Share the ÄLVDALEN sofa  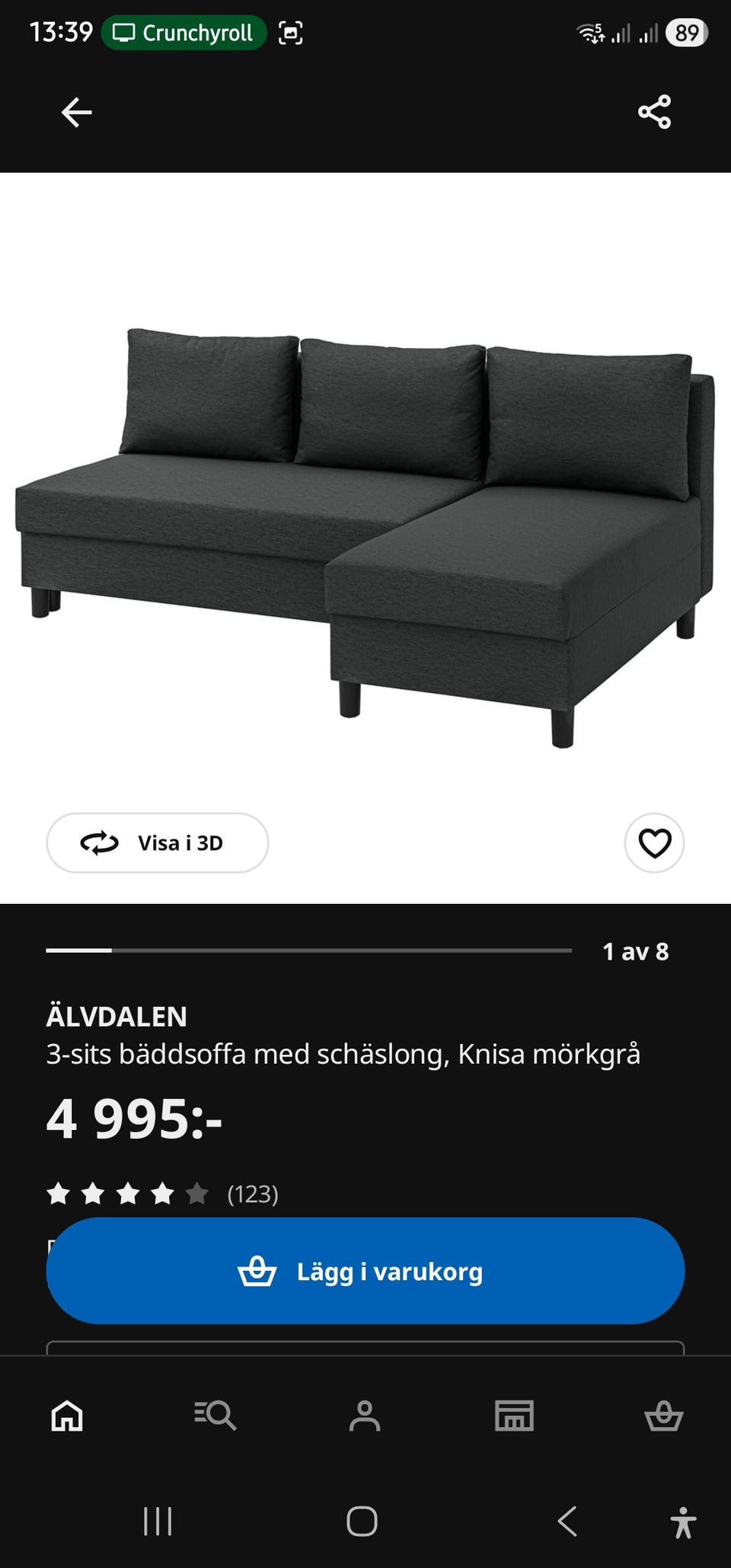click(655, 111)
